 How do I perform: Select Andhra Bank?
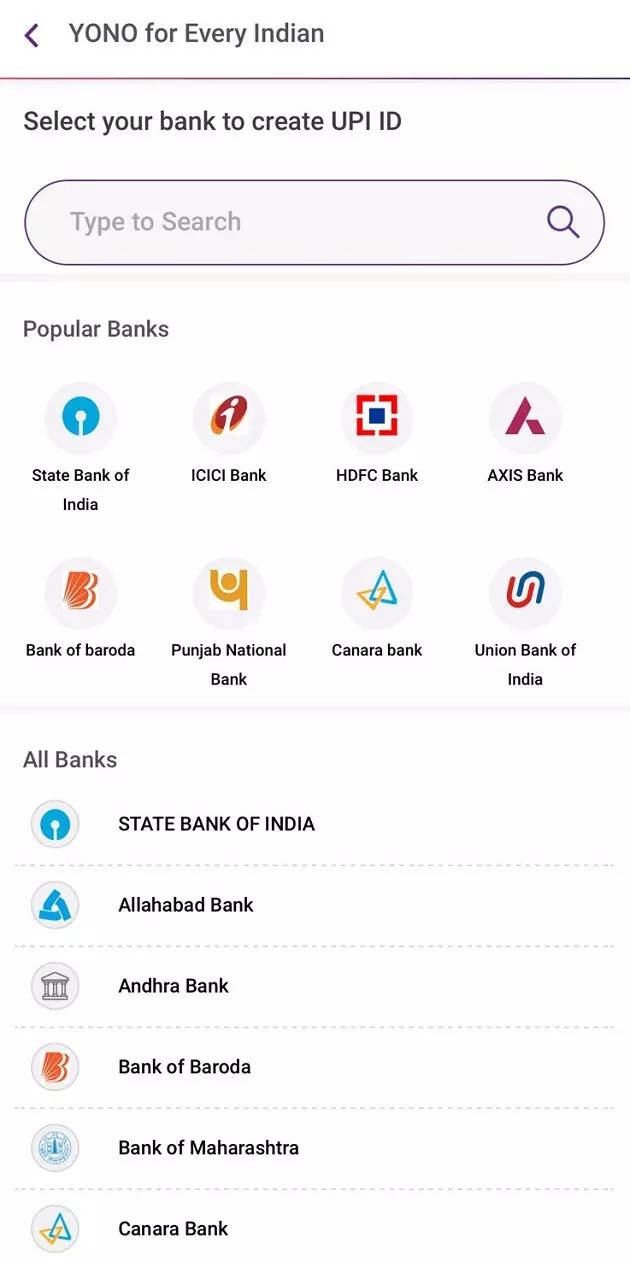click(174, 986)
